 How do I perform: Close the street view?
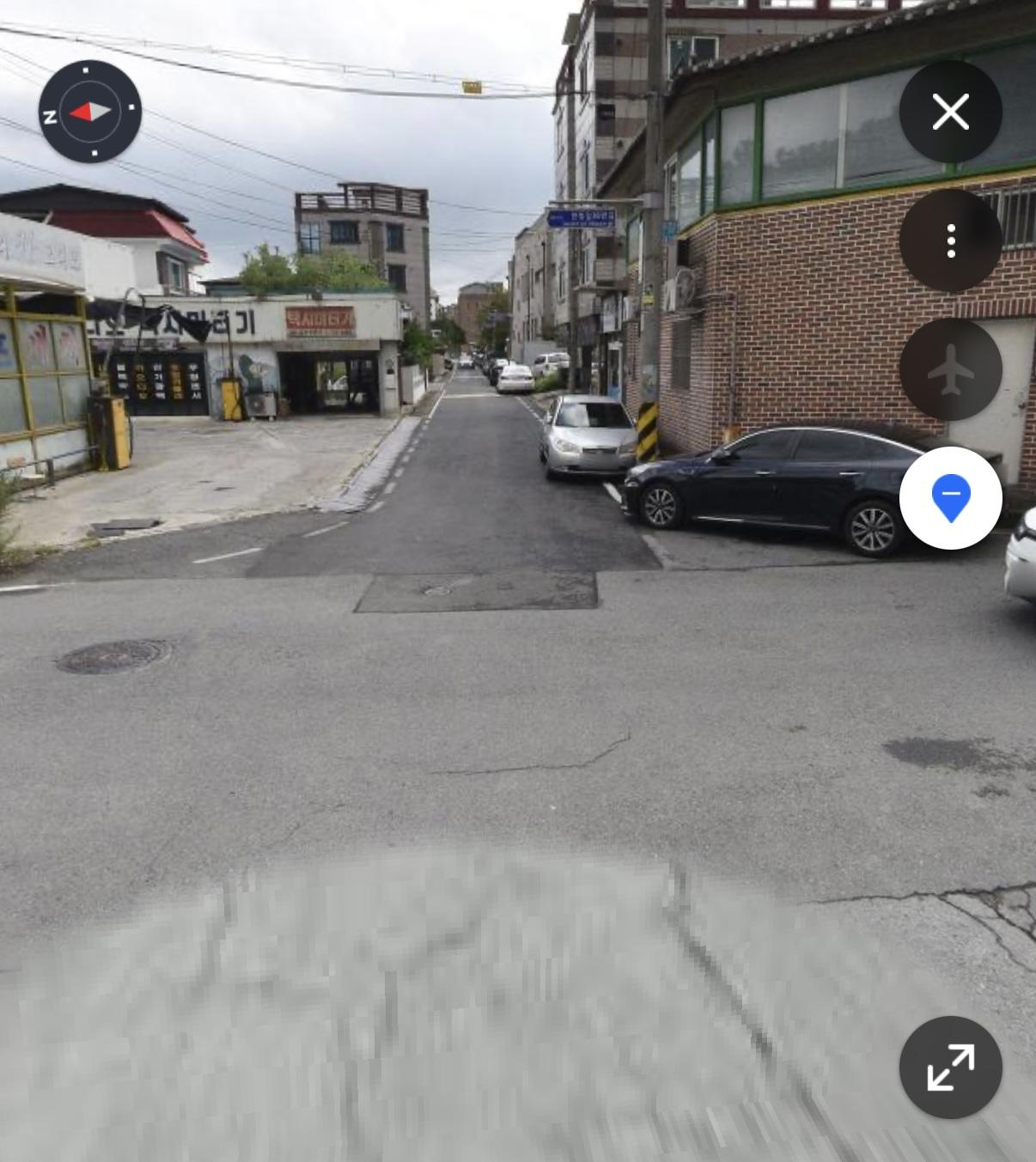(950, 112)
